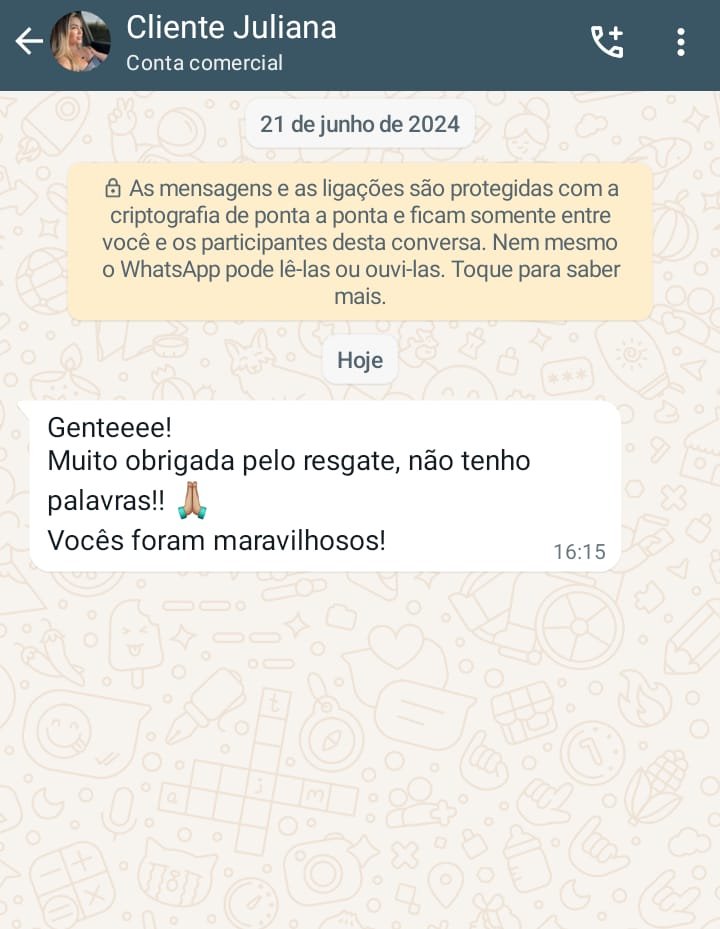
Task: Tap the lock icon in the encryption banner
Action: (113, 187)
